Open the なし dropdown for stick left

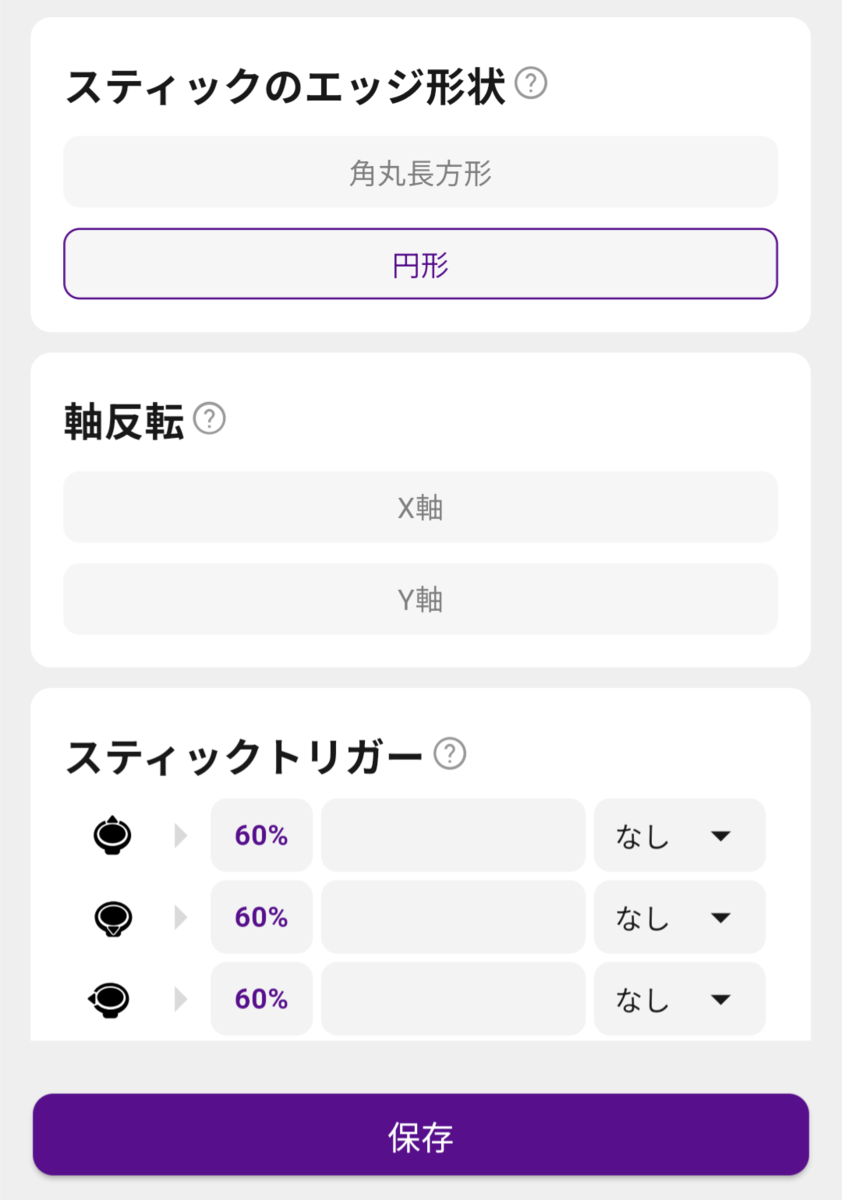pos(679,999)
